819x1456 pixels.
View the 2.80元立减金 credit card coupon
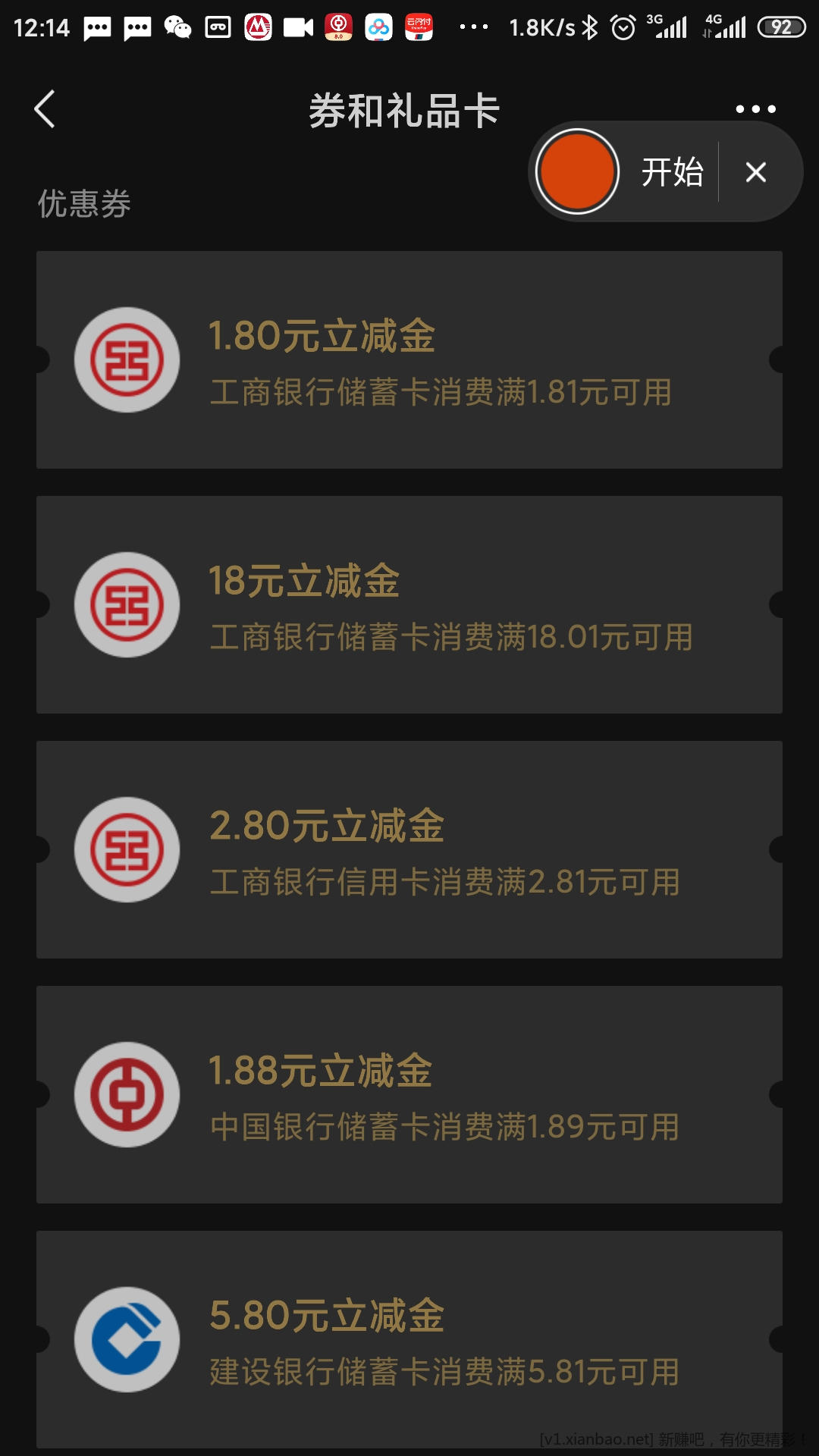409,849
